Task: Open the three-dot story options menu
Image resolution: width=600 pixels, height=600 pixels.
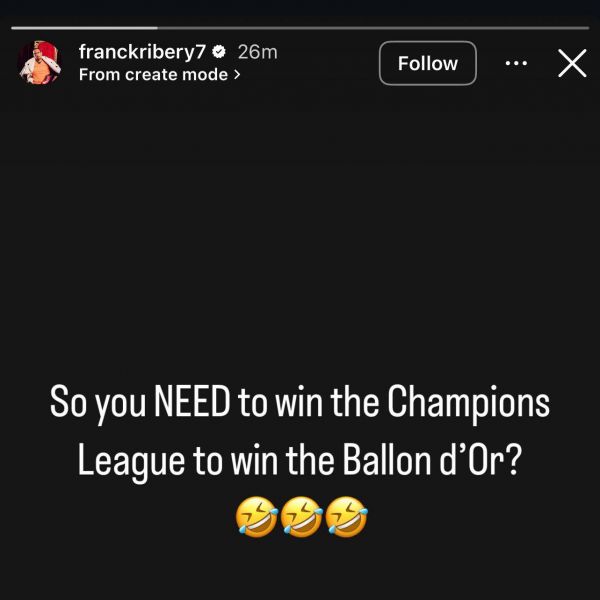Action: click(516, 63)
